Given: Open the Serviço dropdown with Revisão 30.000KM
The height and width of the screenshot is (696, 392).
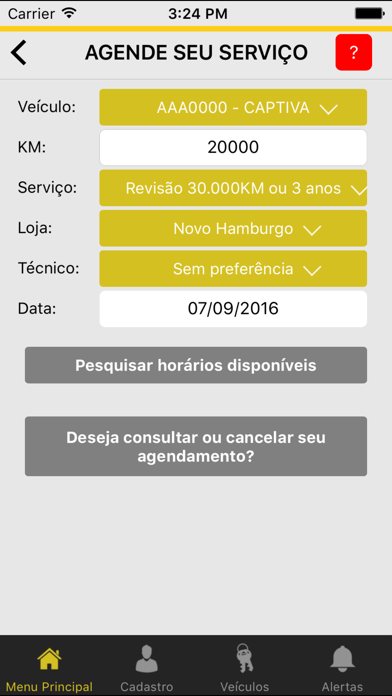Looking at the screenshot, I should (x=233, y=188).
